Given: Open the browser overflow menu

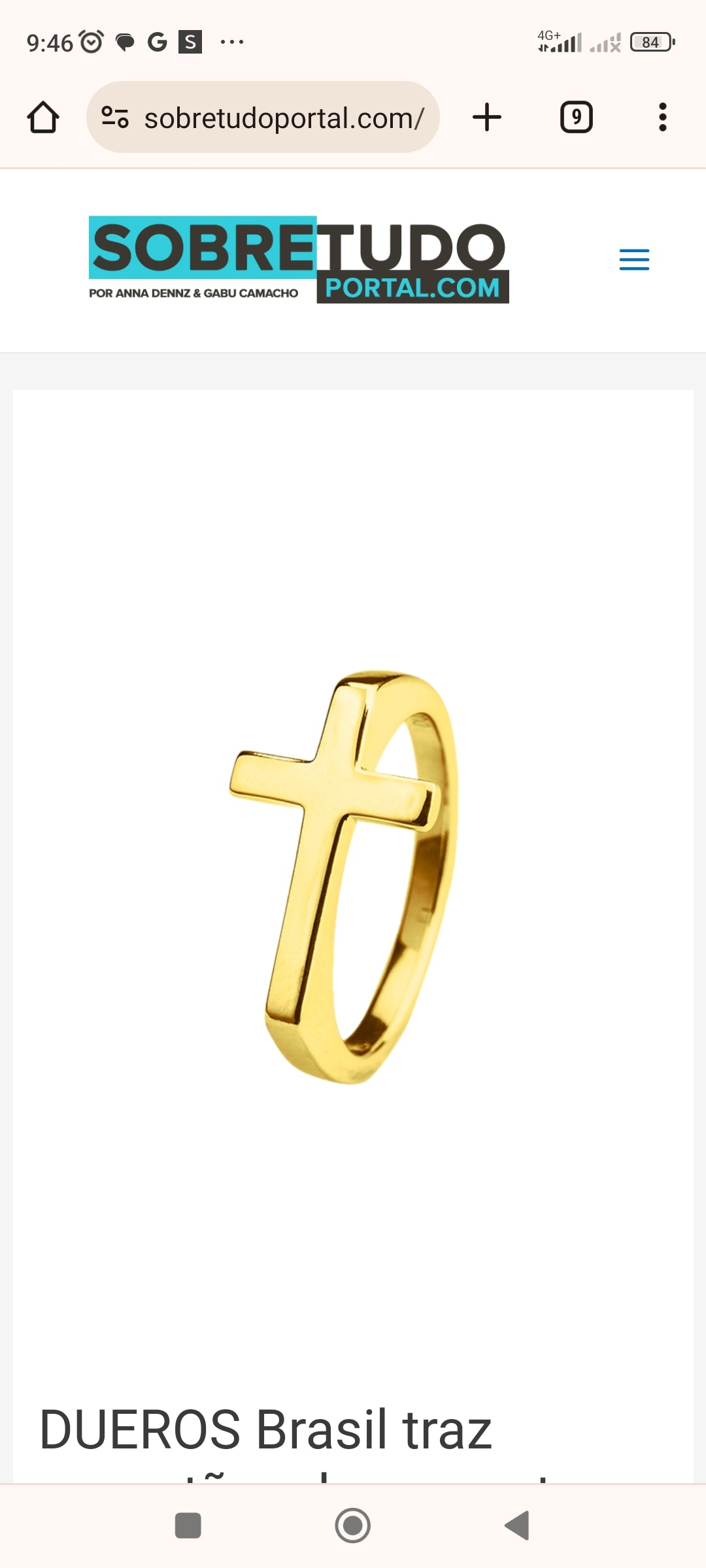Looking at the screenshot, I should pos(662,118).
